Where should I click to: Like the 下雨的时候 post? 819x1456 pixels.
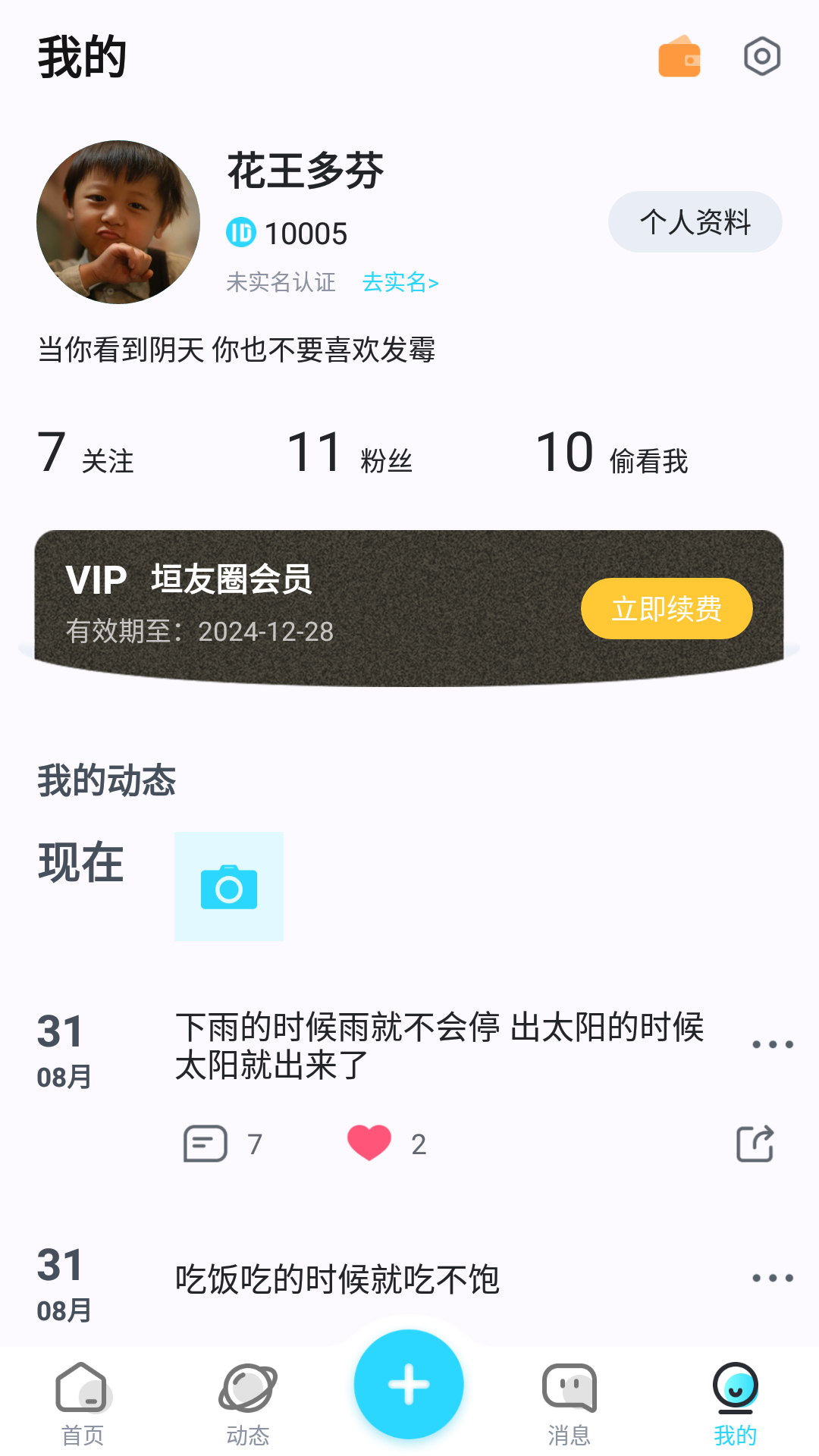pos(369,1144)
